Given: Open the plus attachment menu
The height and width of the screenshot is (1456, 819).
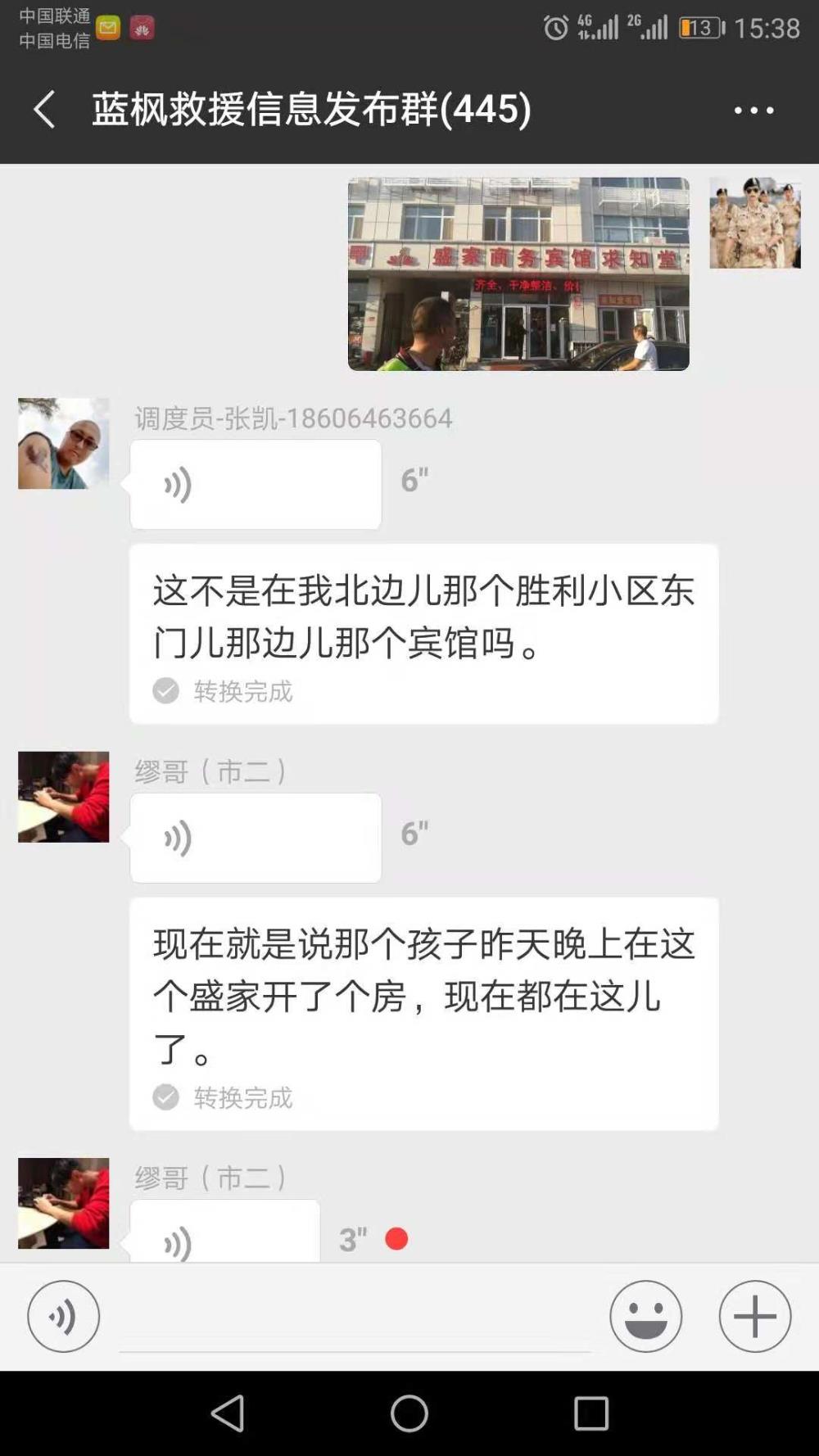Looking at the screenshot, I should tap(754, 1316).
